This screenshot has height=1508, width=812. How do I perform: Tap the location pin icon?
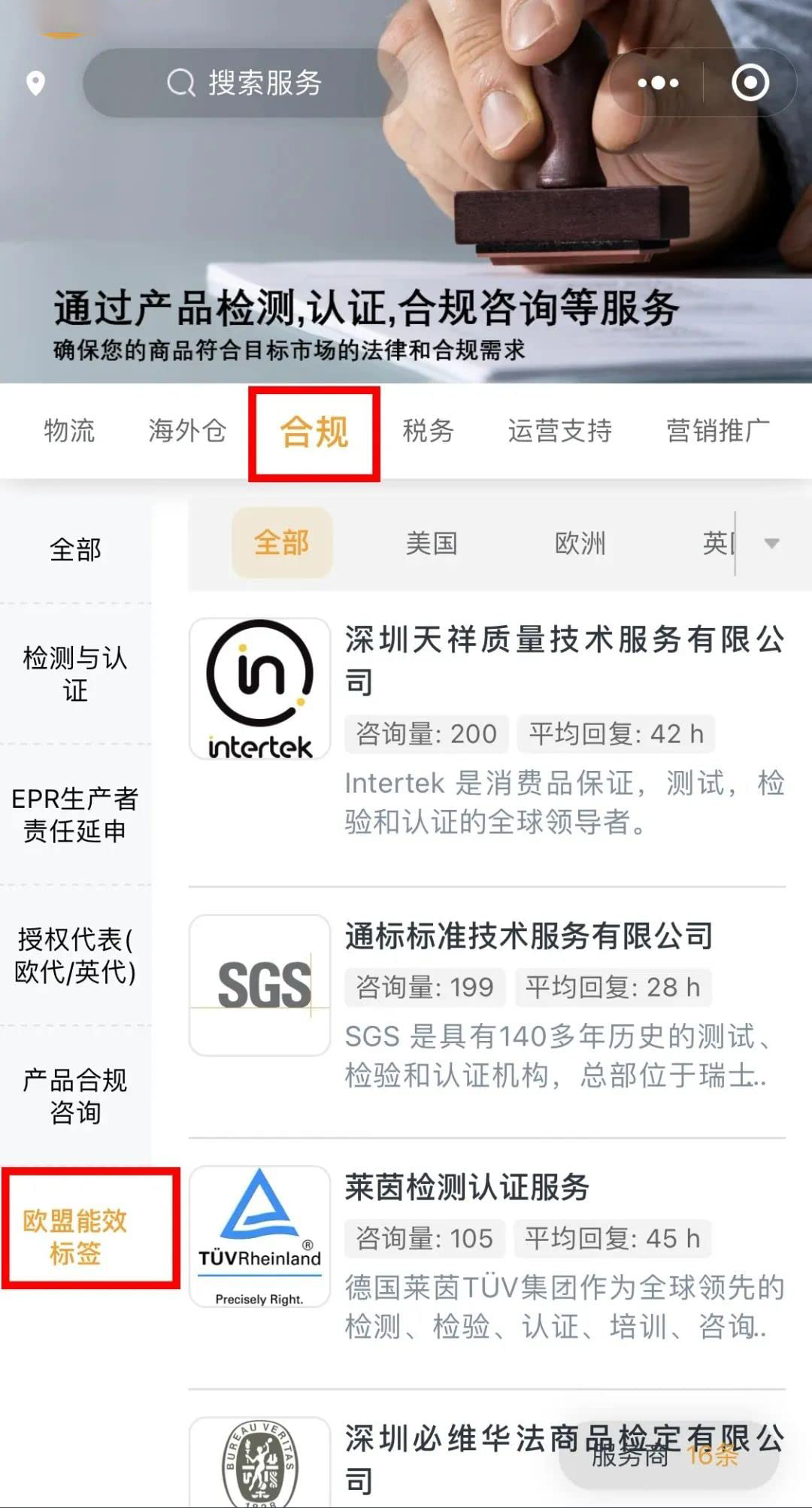35,83
